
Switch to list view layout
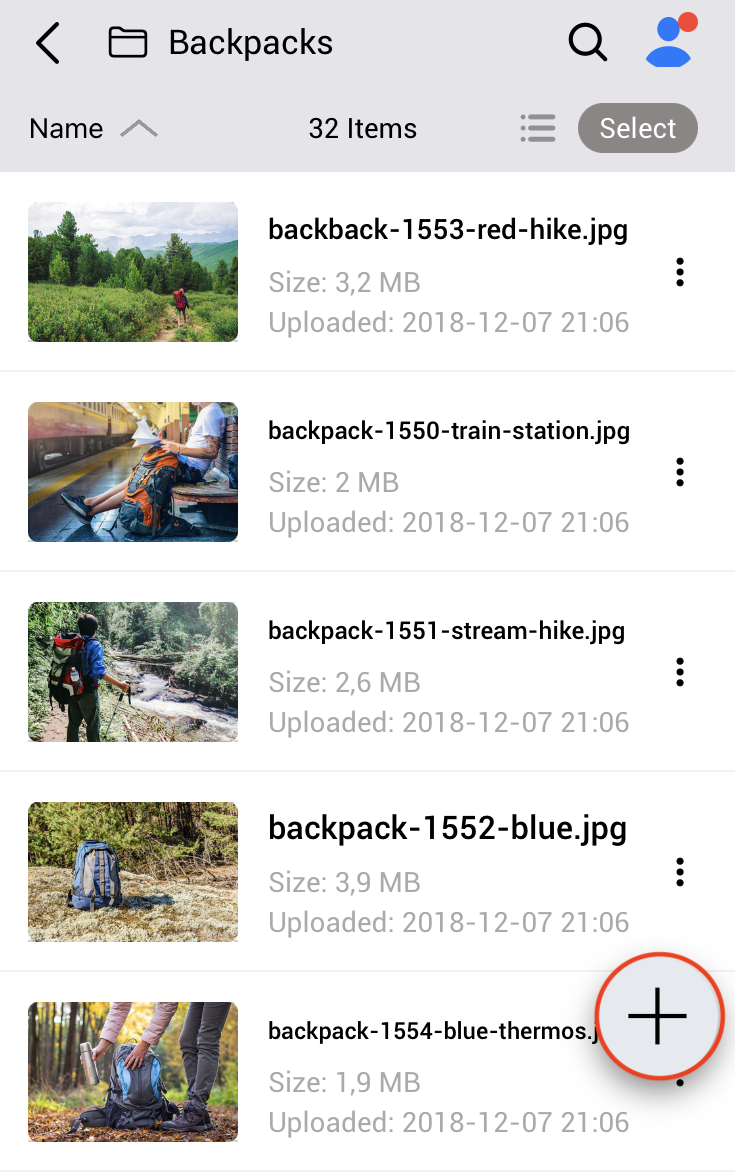click(x=538, y=129)
